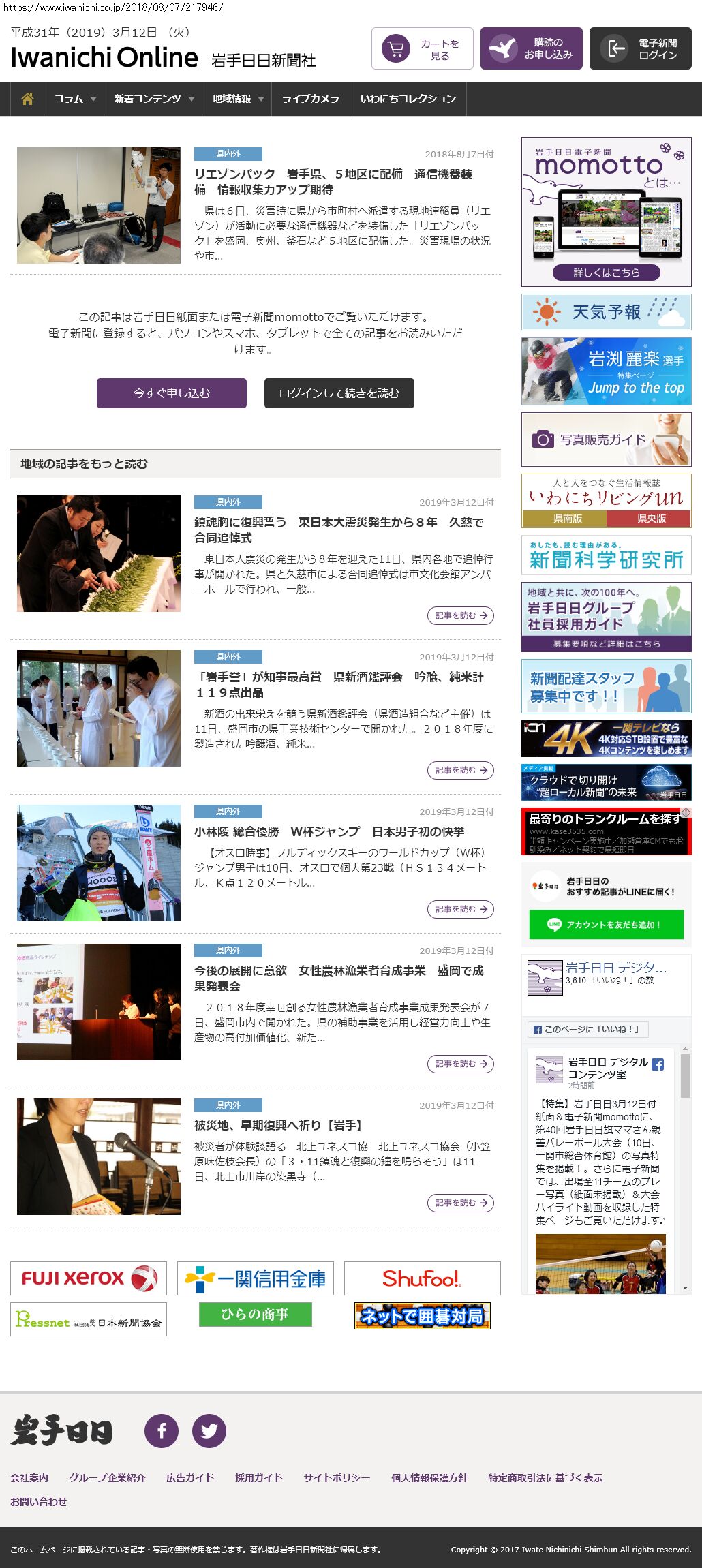Open the cart via カートを見る
The height and width of the screenshot is (1568, 702).
pos(422,48)
